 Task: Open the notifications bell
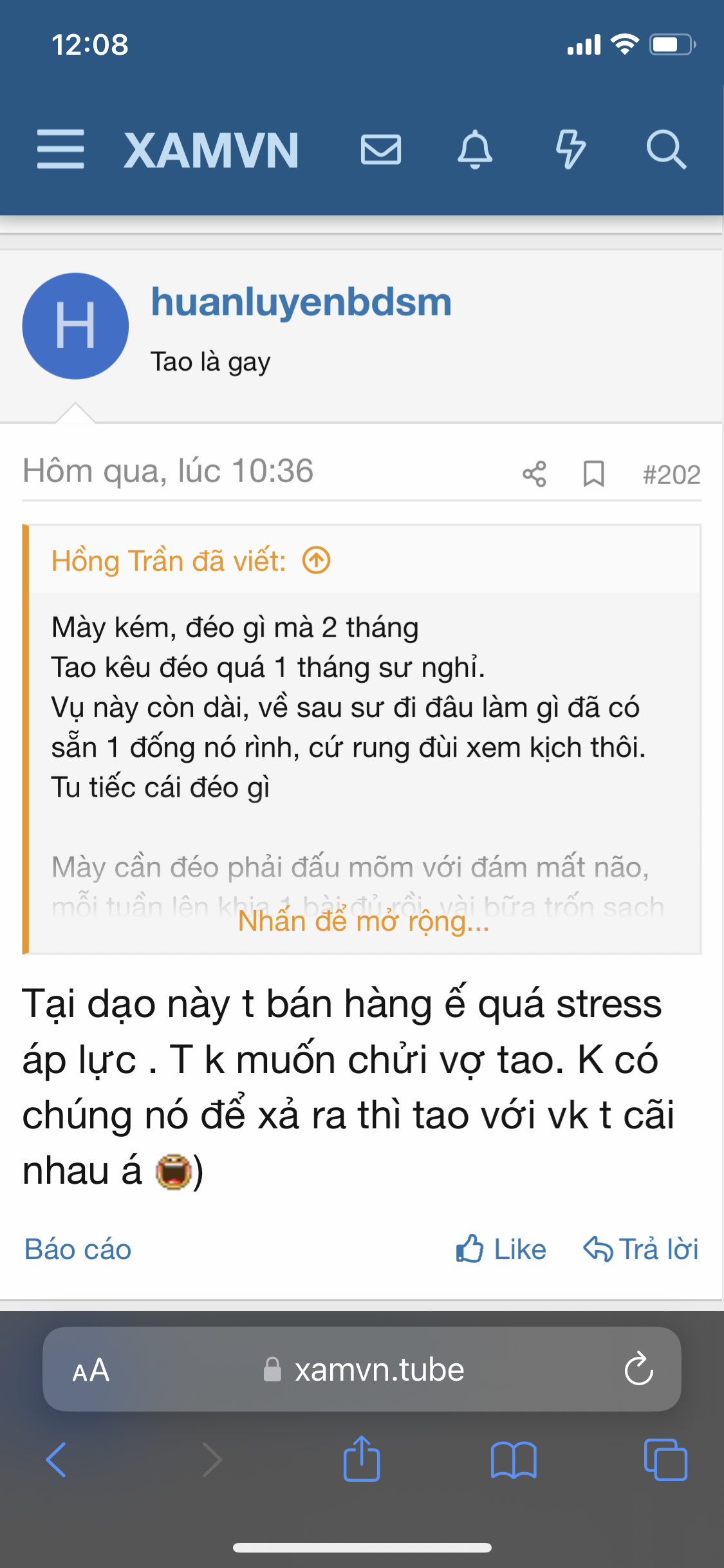pos(475,149)
